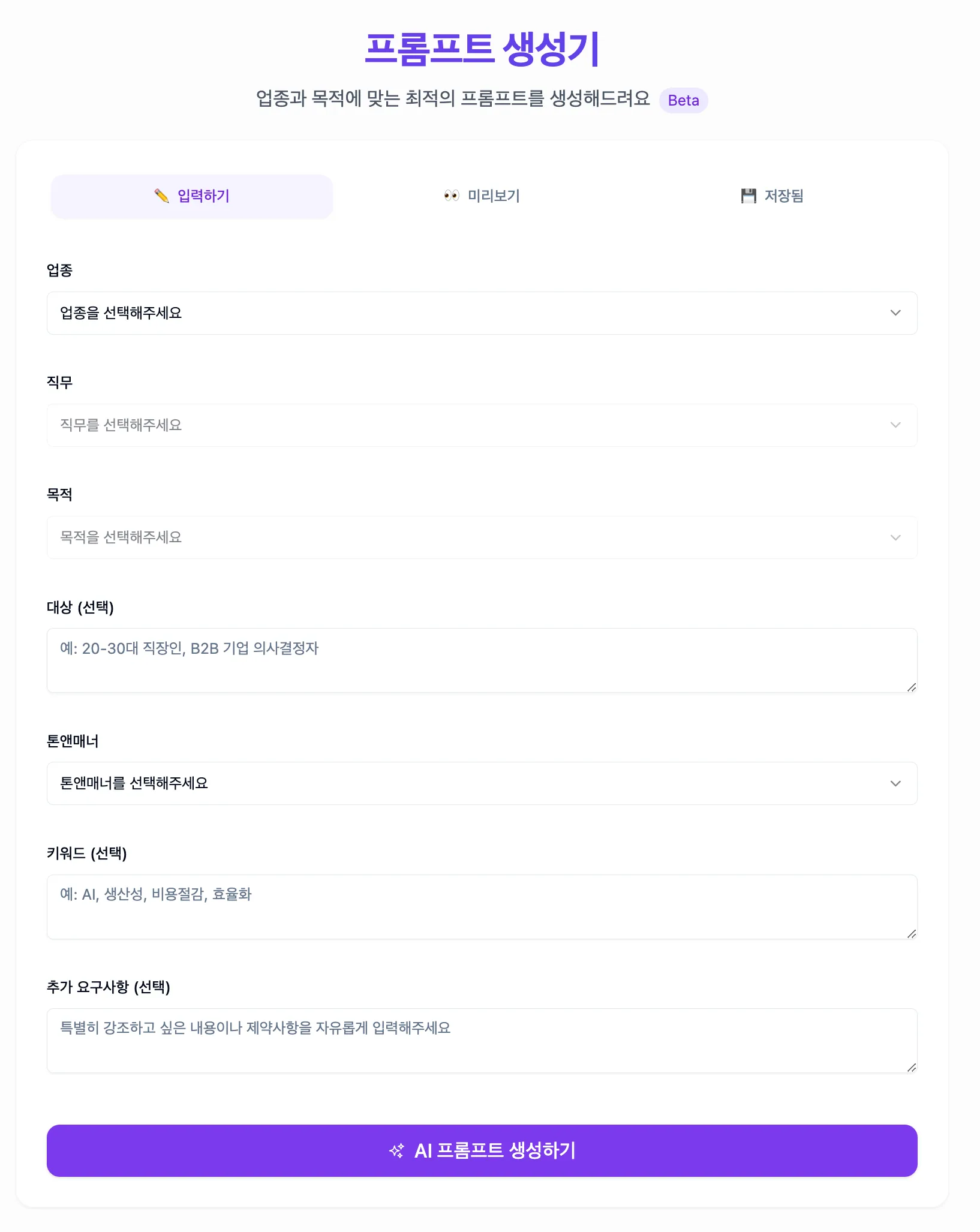The height and width of the screenshot is (1232, 980).
Task: Tap the 키워드 input field
Action: point(482,906)
